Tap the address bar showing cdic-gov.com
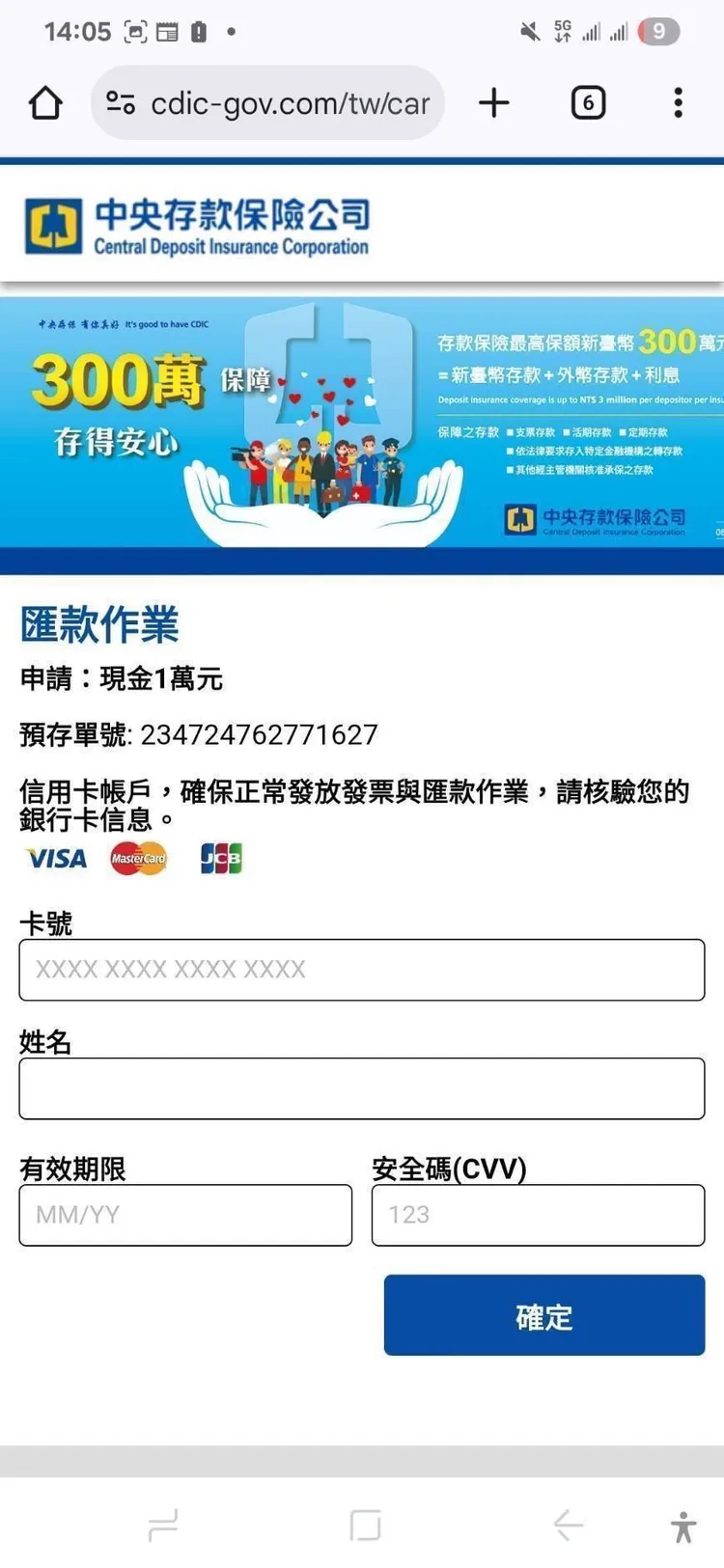 pyautogui.click(x=290, y=102)
